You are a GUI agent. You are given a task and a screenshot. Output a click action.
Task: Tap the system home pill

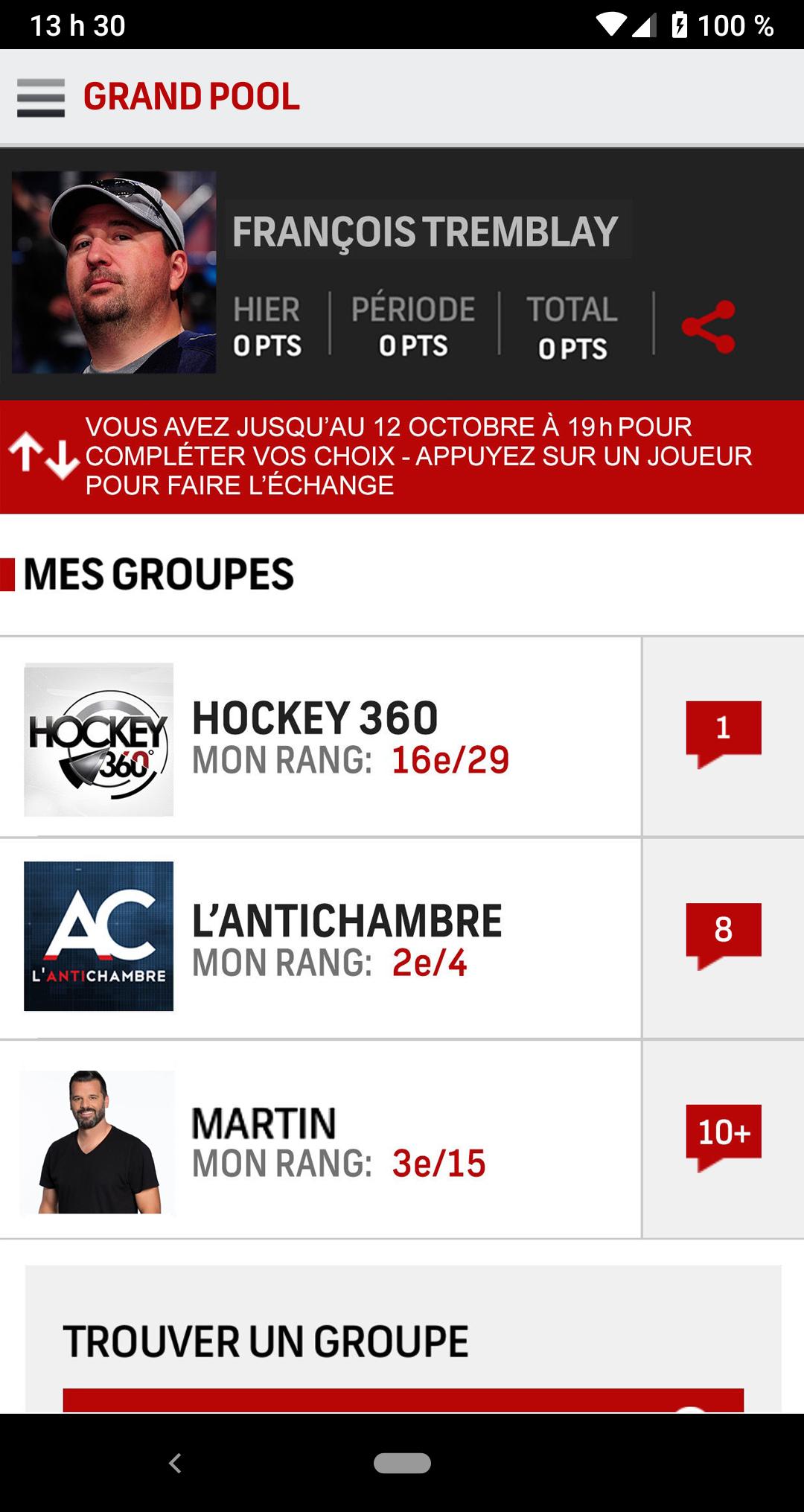coord(402,1464)
